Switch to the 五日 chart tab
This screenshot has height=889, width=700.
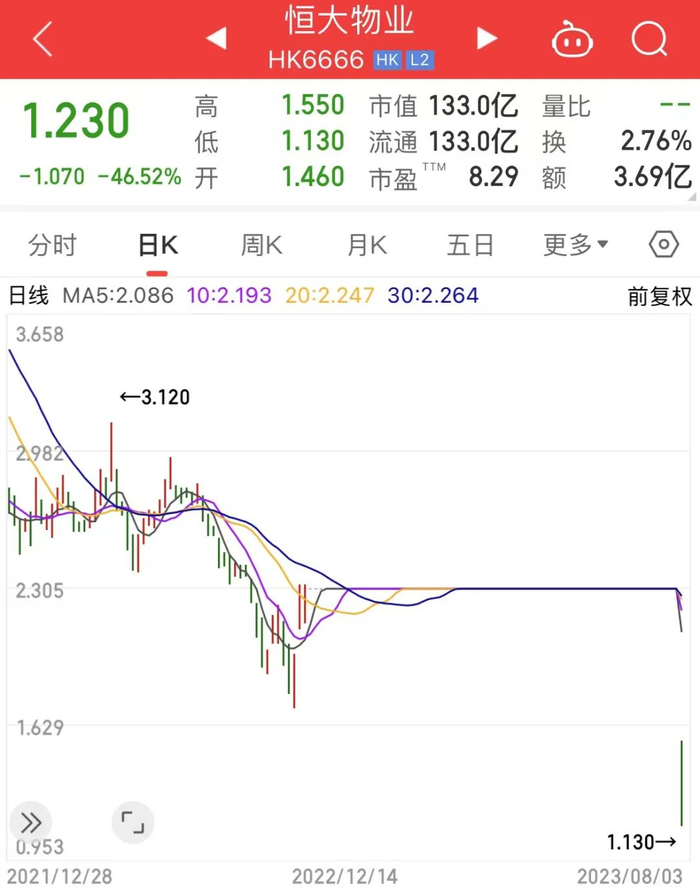point(470,245)
